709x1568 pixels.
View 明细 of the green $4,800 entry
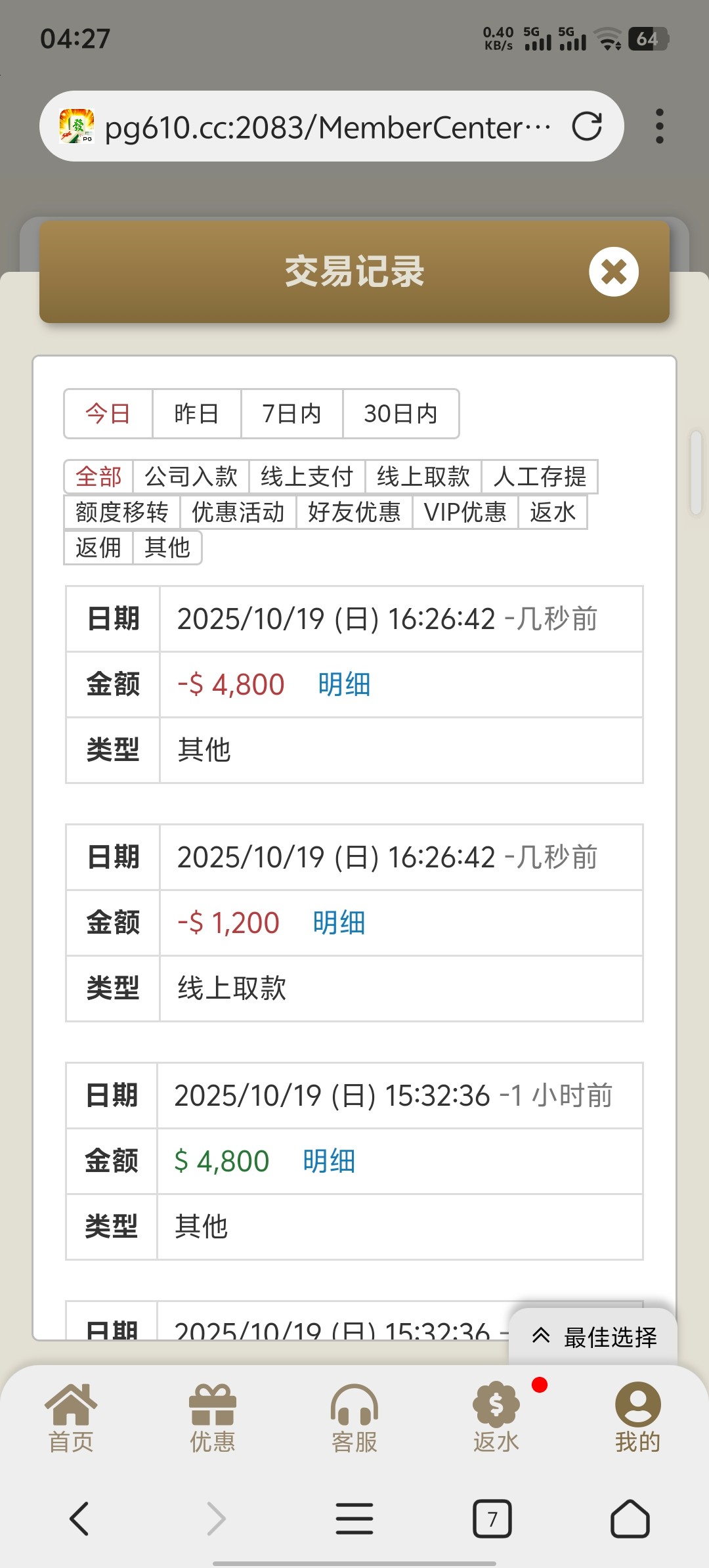pos(329,1162)
